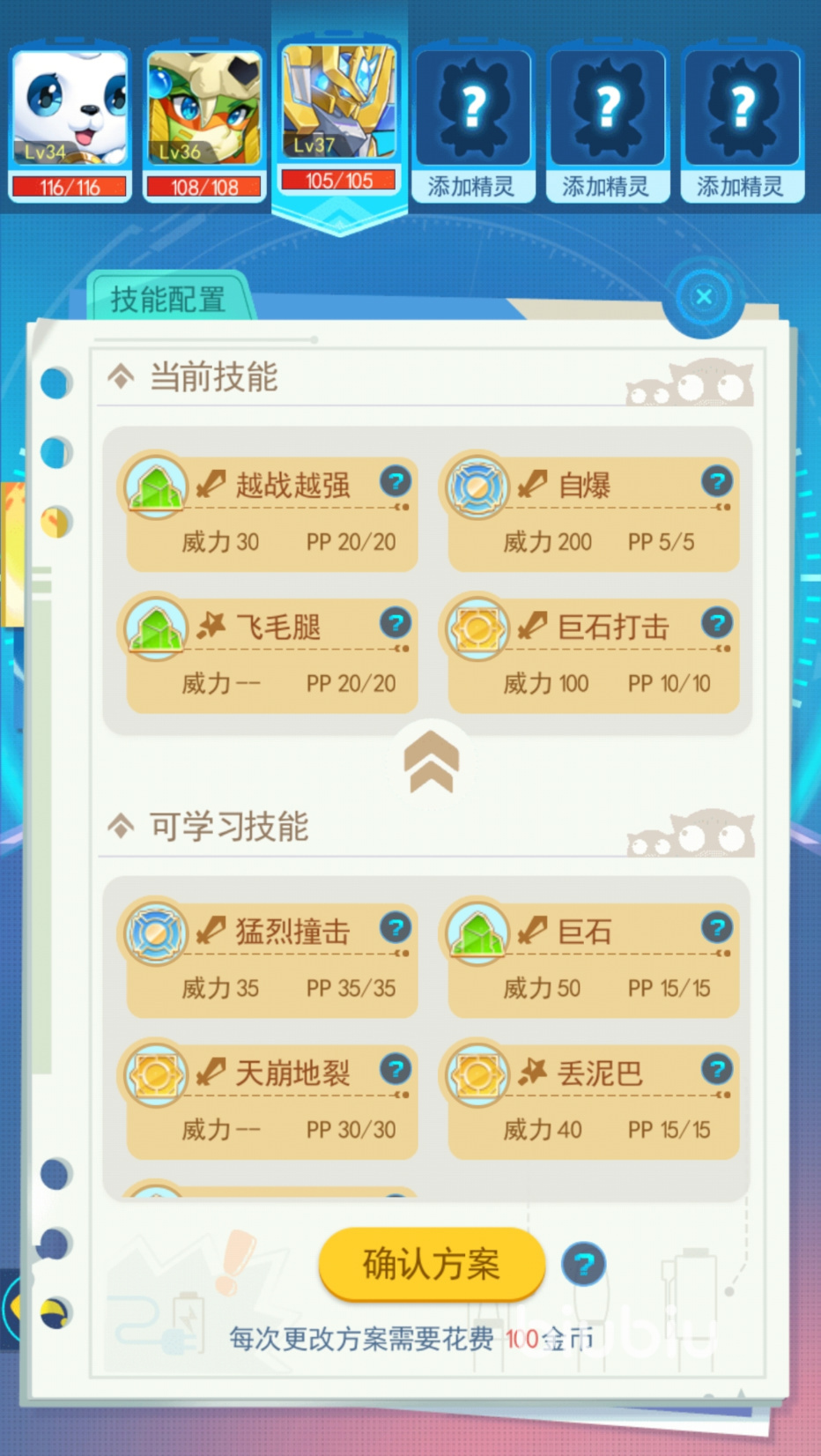Choose learnable skill 天崩地裂
Image resolution: width=821 pixels, height=1456 pixels.
click(273, 1102)
